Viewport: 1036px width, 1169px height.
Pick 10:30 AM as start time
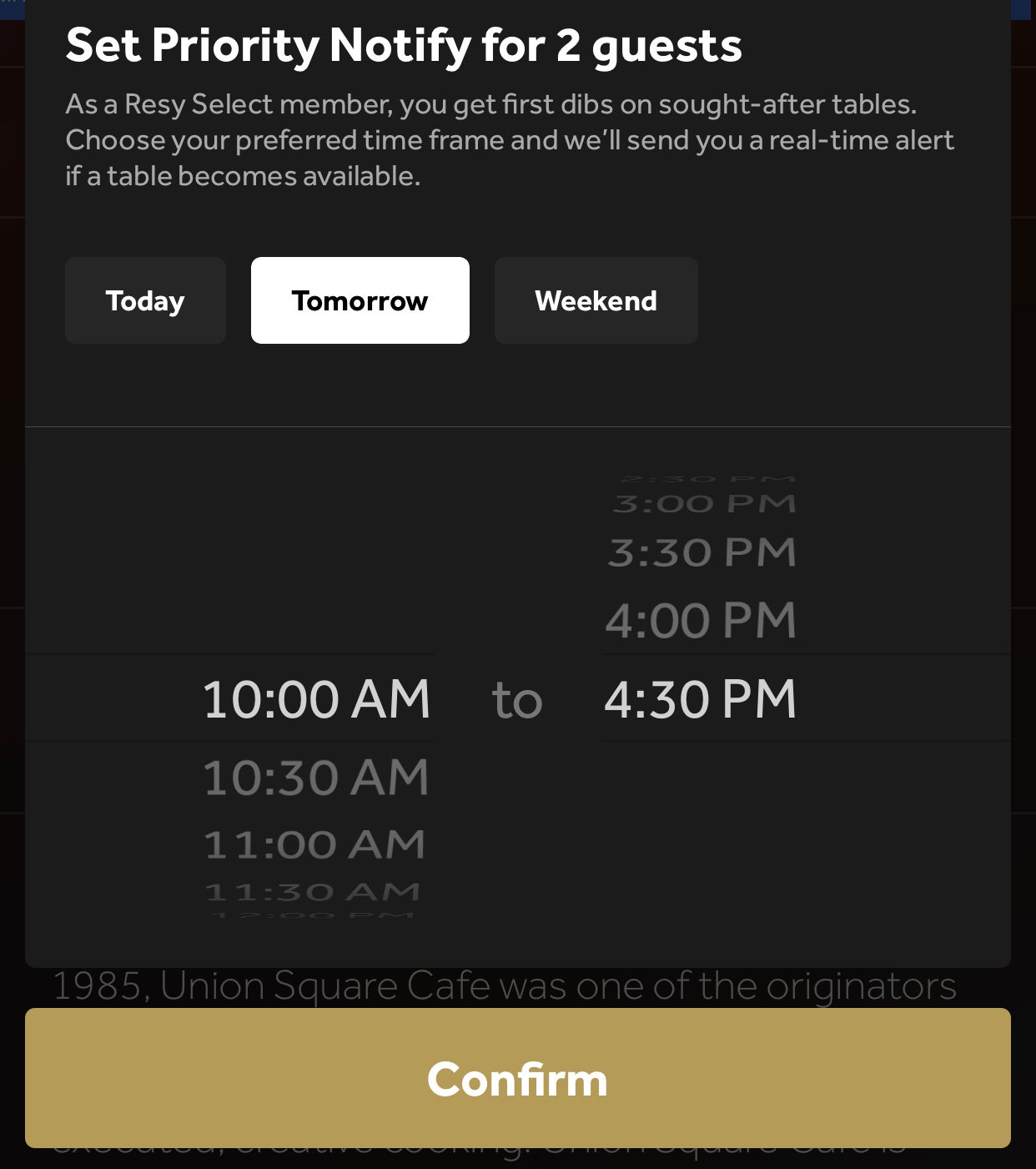315,777
